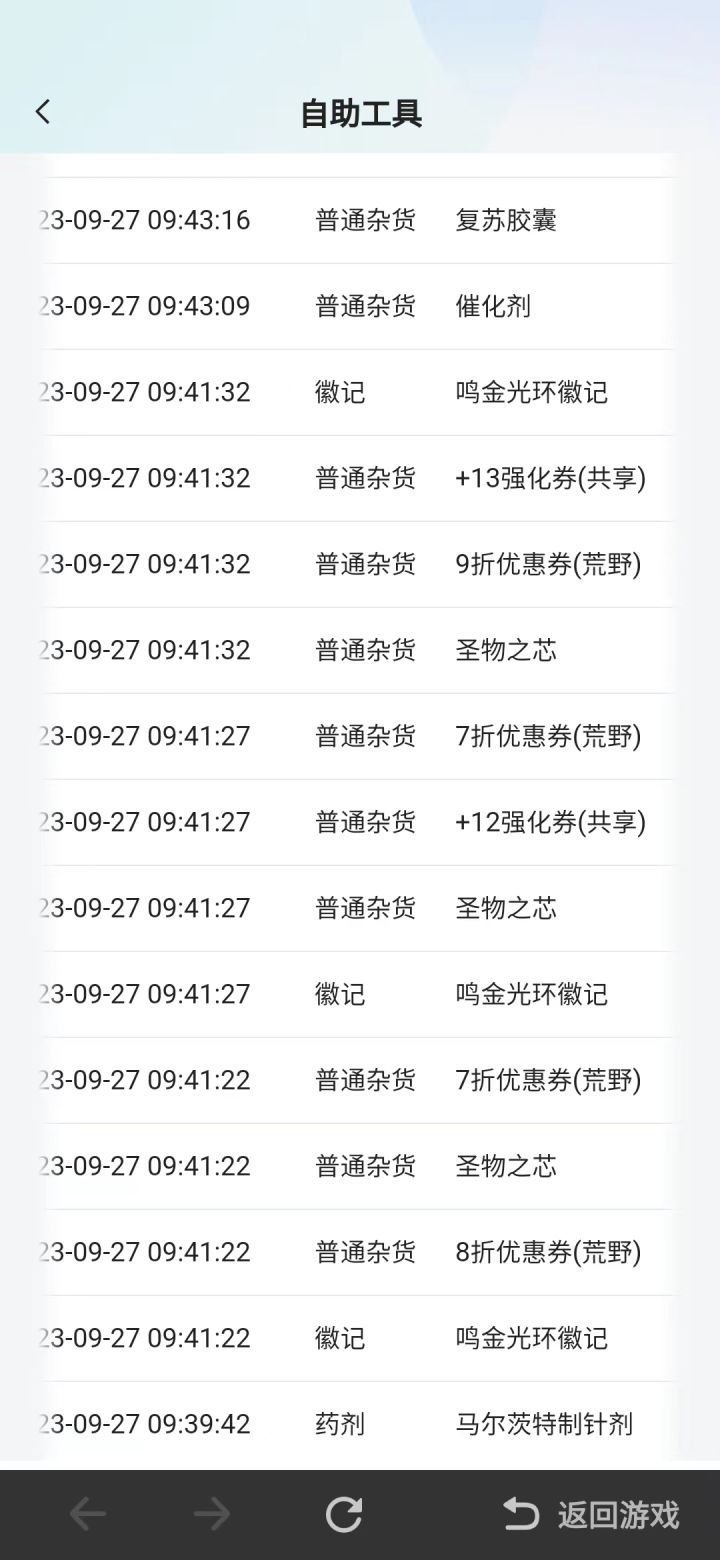Go back from the 自助工具 page
The width and height of the screenshot is (720, 1560).
43,111
